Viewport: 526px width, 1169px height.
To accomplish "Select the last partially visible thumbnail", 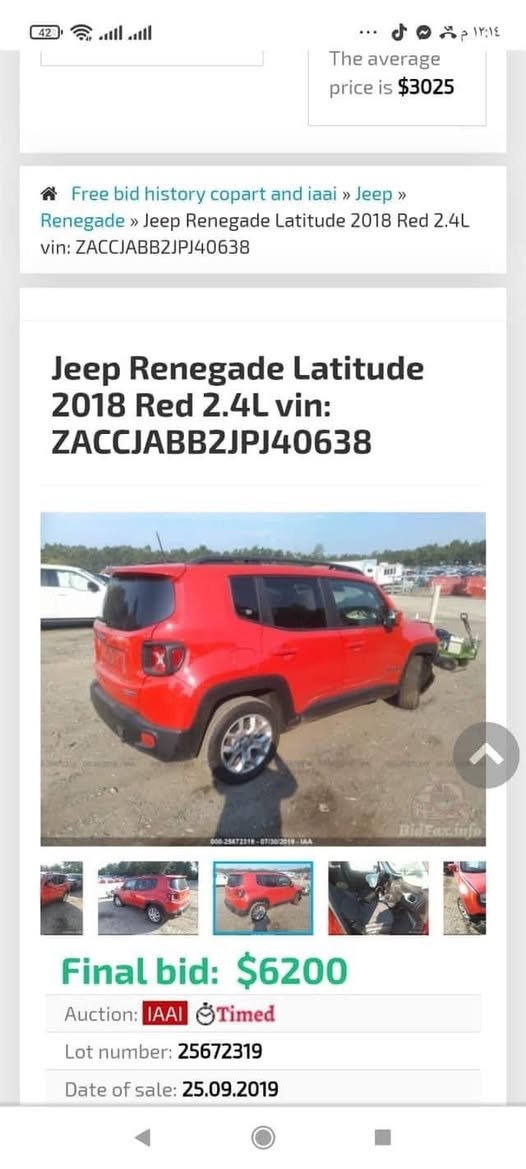I will 465,898.
